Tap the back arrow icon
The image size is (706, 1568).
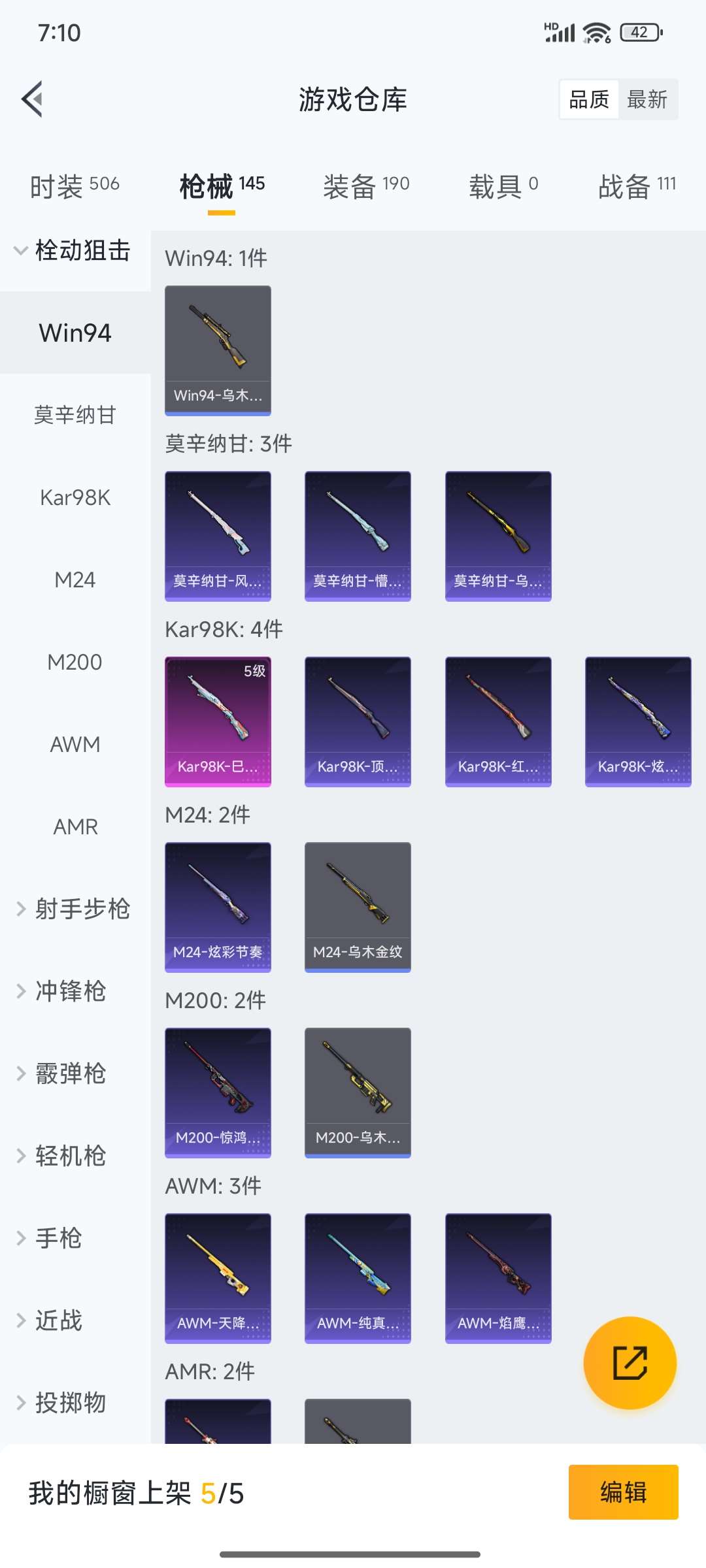(x=33, y=99)
